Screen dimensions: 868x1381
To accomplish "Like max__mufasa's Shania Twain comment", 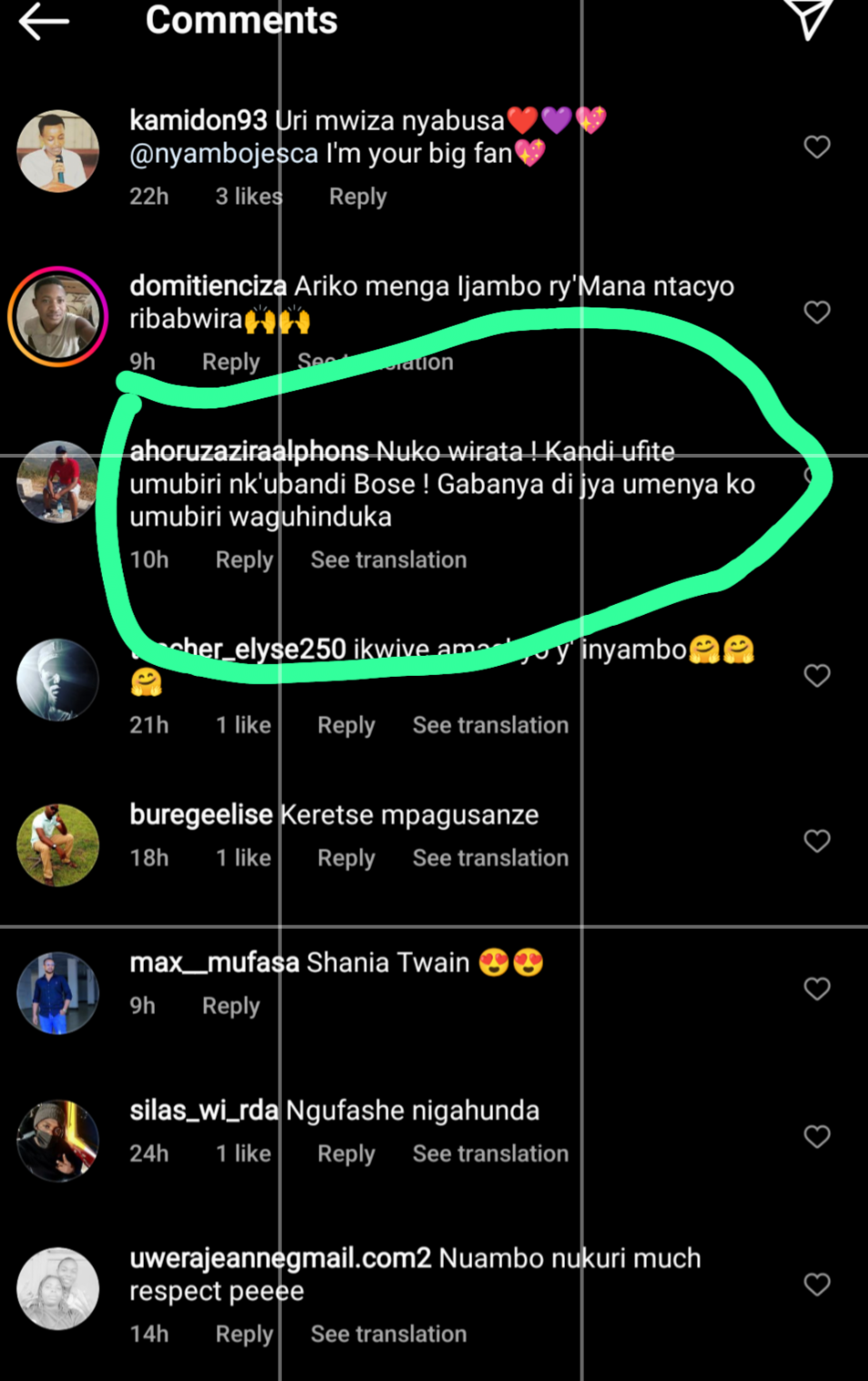I will tap(817, 988).
